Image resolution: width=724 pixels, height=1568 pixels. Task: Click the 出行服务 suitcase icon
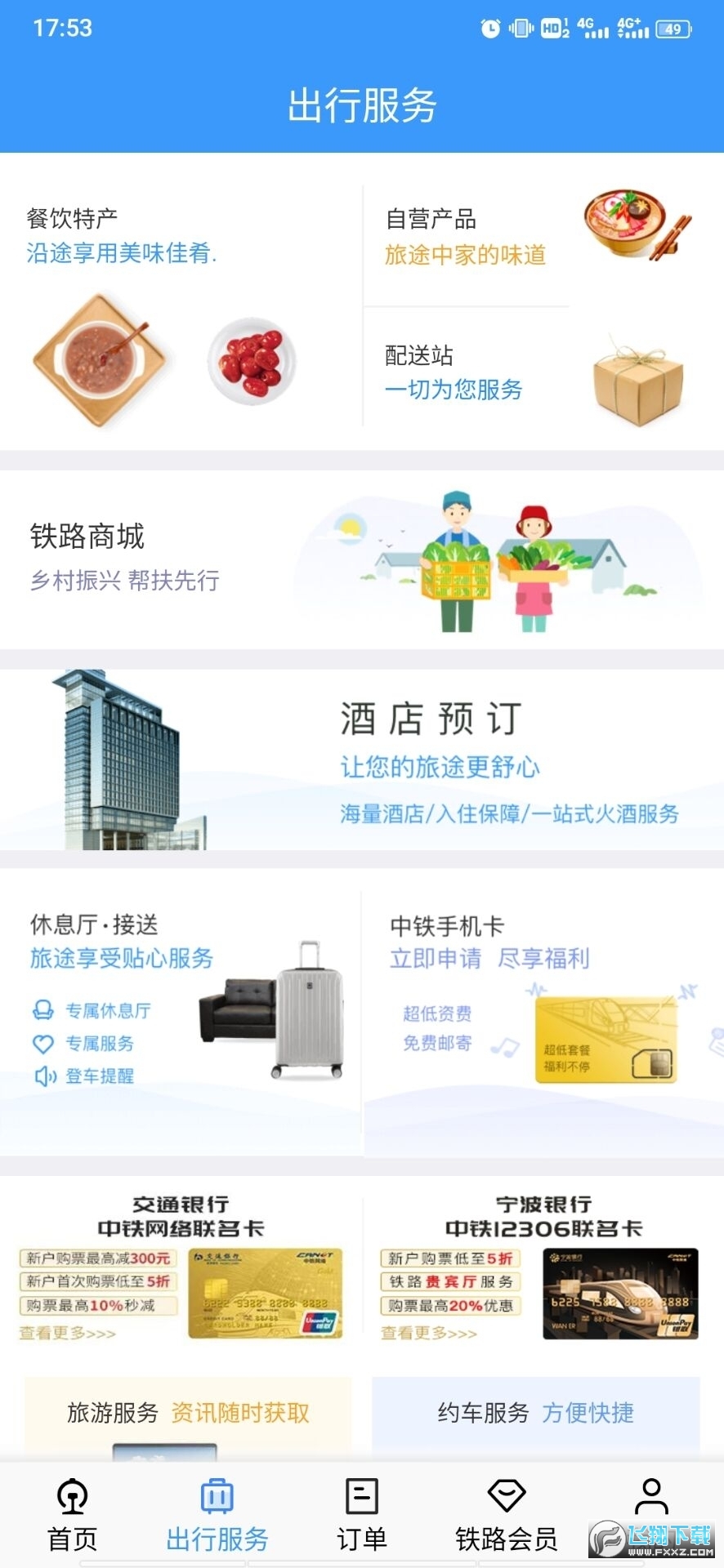(x=217, y=1496)
